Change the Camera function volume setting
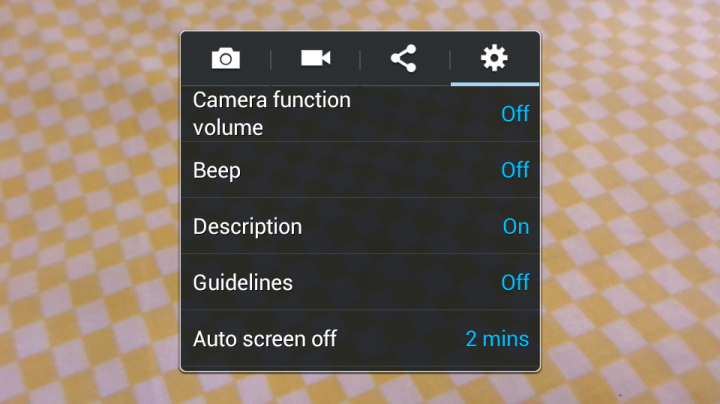 360,114
